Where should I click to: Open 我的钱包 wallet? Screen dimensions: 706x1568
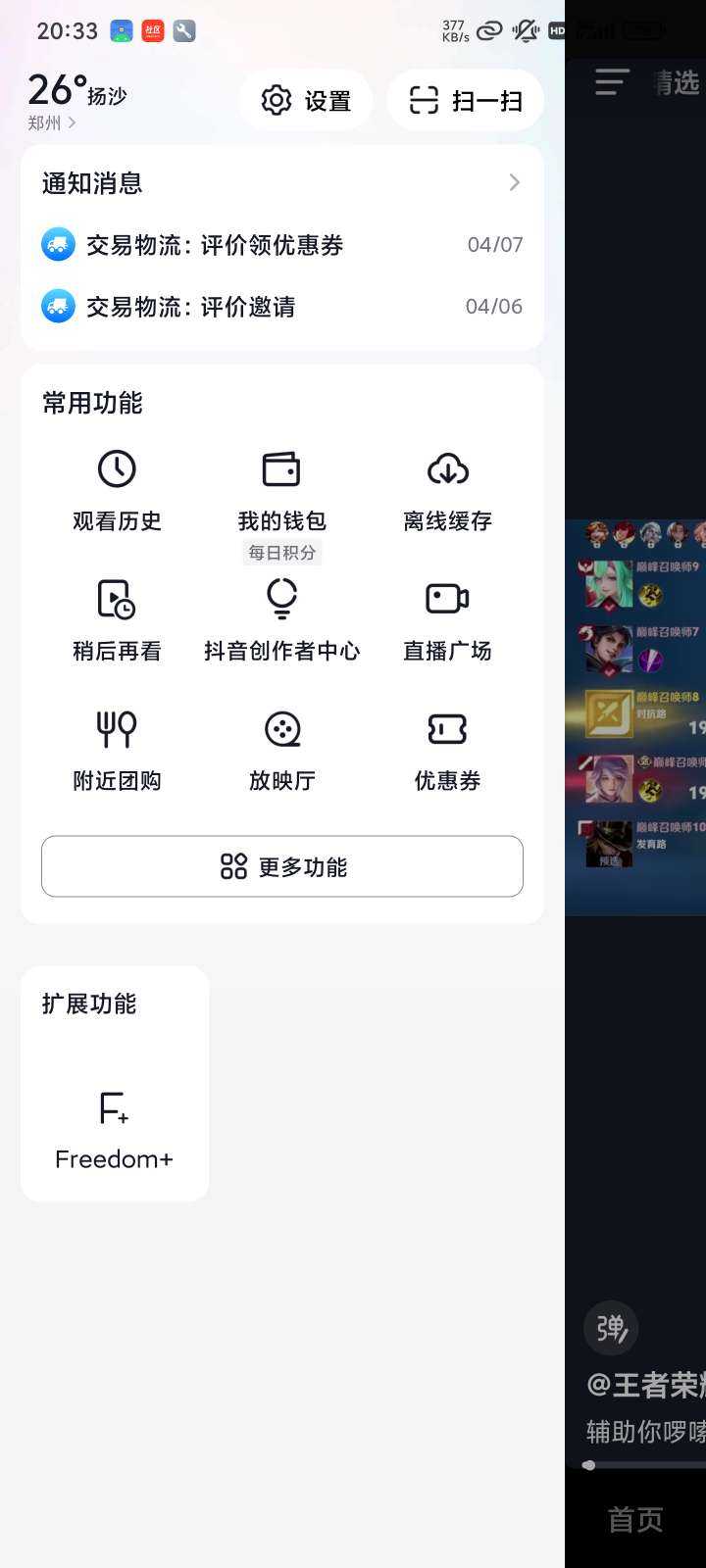281,491
